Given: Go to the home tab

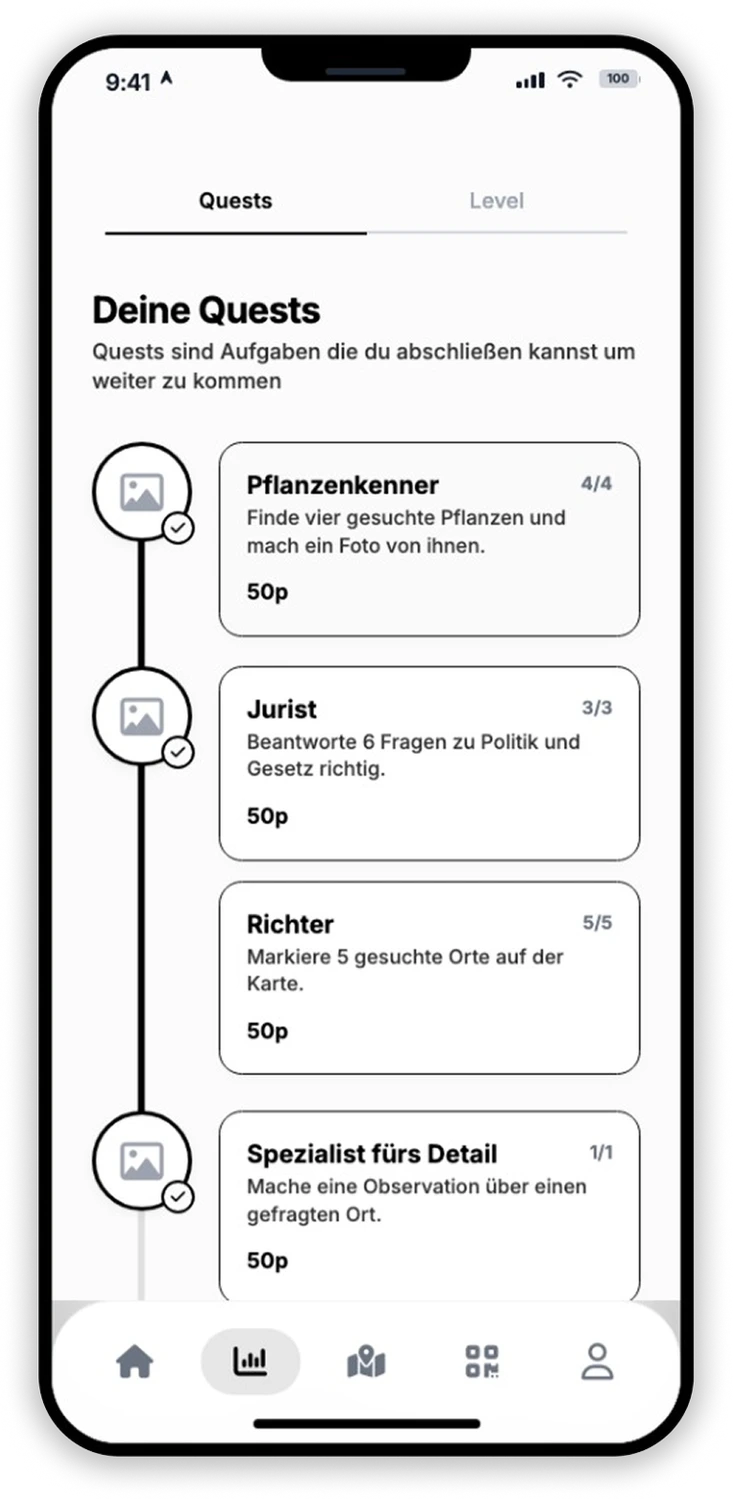Looking at the screenshot, I should (x=135, y=1362).
